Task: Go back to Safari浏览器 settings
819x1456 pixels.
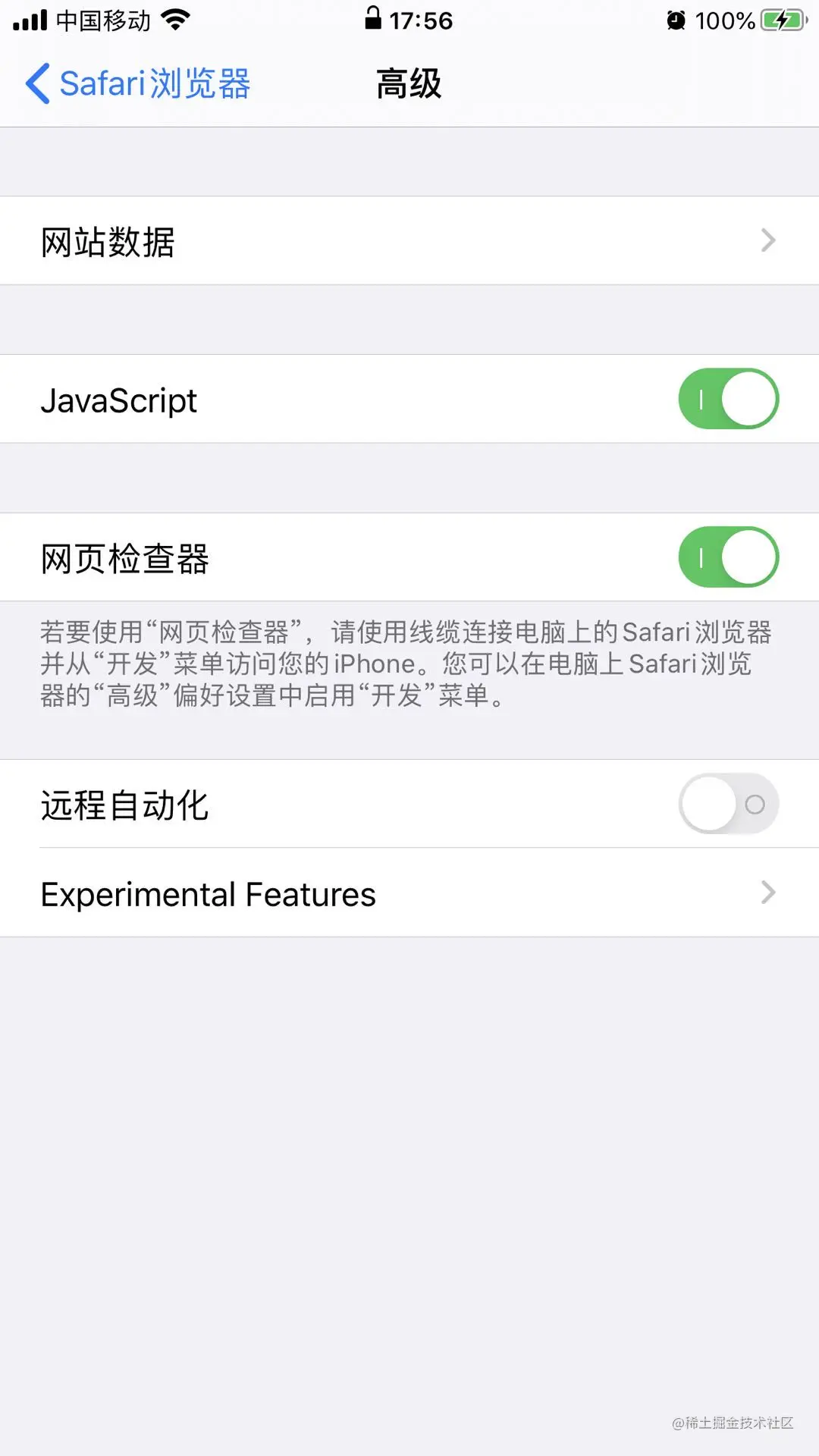Action: coord(138,83)
